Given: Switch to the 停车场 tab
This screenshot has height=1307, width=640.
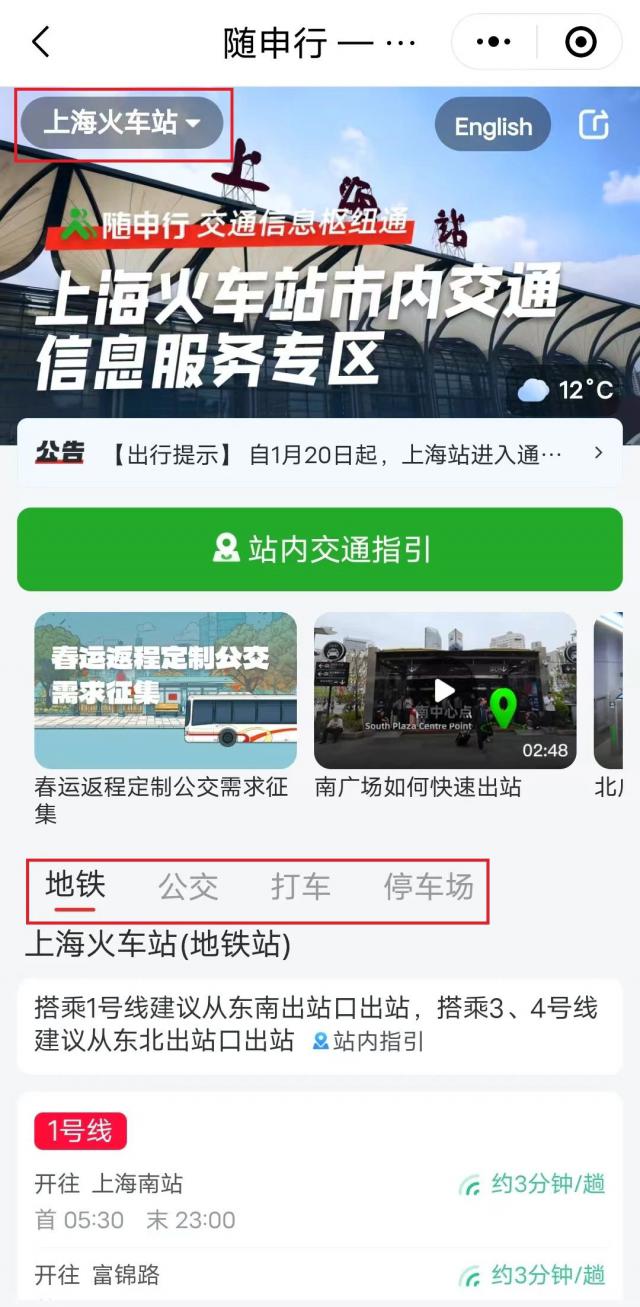Looking at the screenshot, I should coord(428,887).
